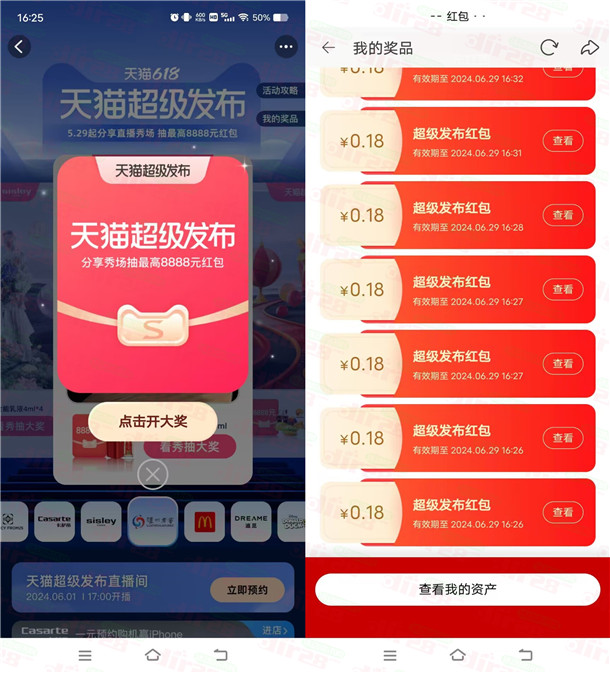This screenshot has width=610, height=673.
Task: Go back from the 我的奖品 page header
Action: click(x=328, y=48)
